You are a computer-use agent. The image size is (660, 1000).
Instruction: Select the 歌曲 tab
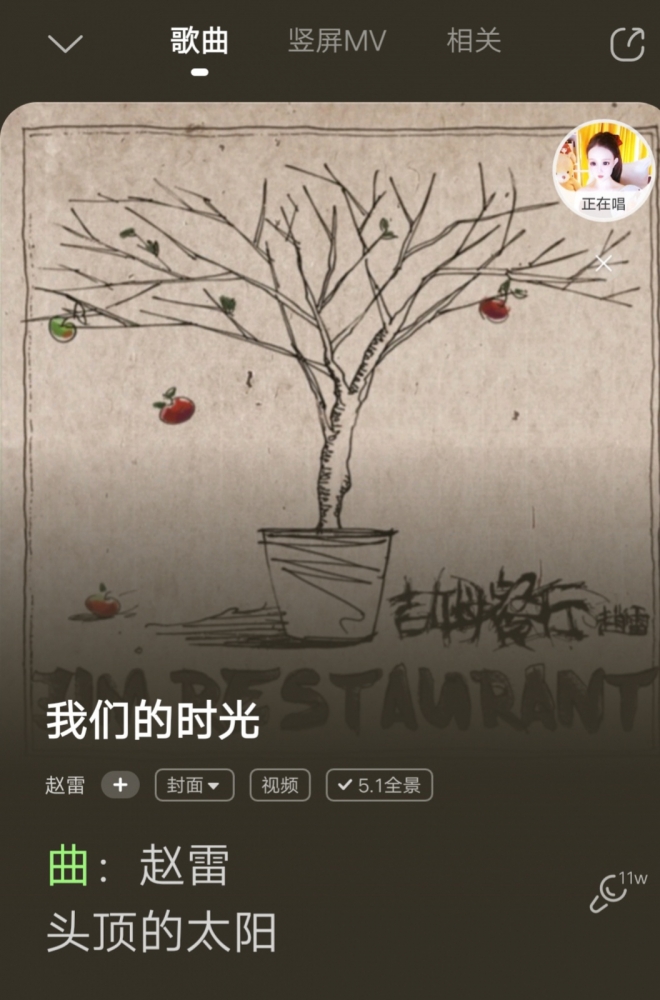200,42
